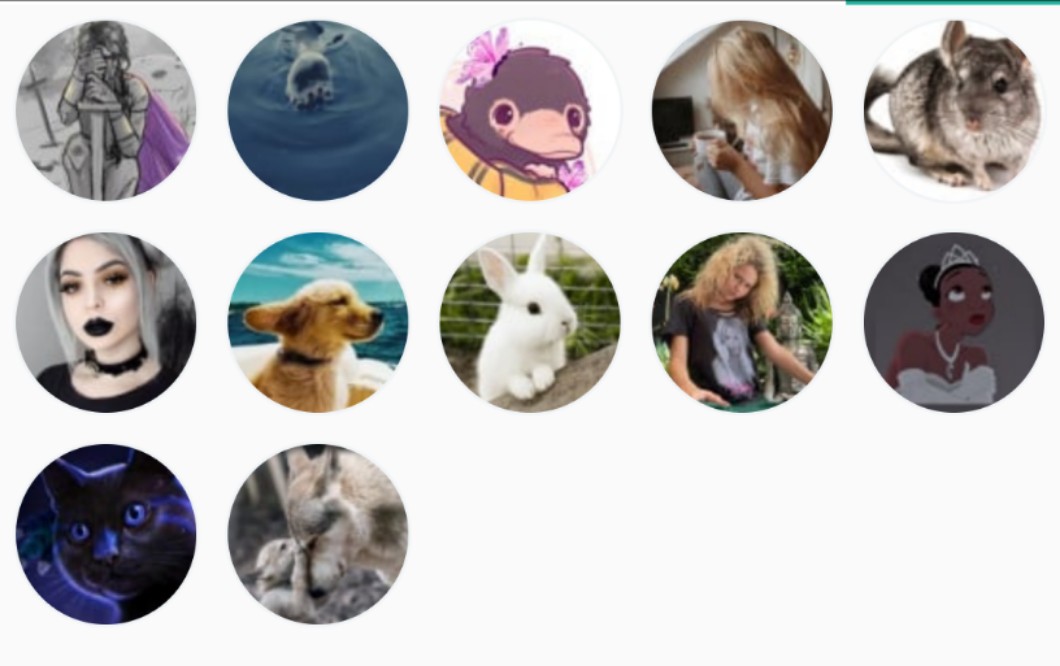Viewport: 1060px width, 666px height.
Task: Choose the white rabbit avatar
Action: point(530,323)
